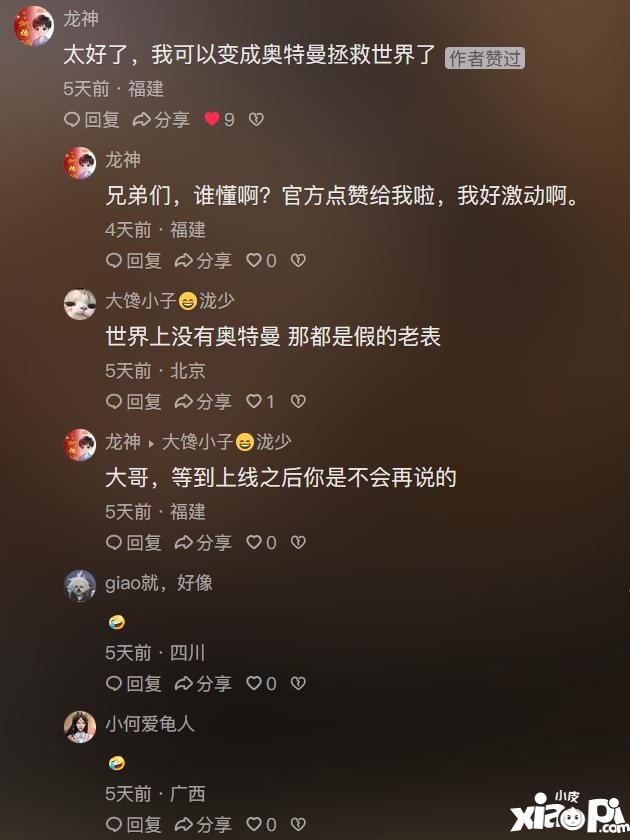Open the profile of giao就，好像
Image resolution: width=630 pixels, height=840 pixels.
[80, 586]
